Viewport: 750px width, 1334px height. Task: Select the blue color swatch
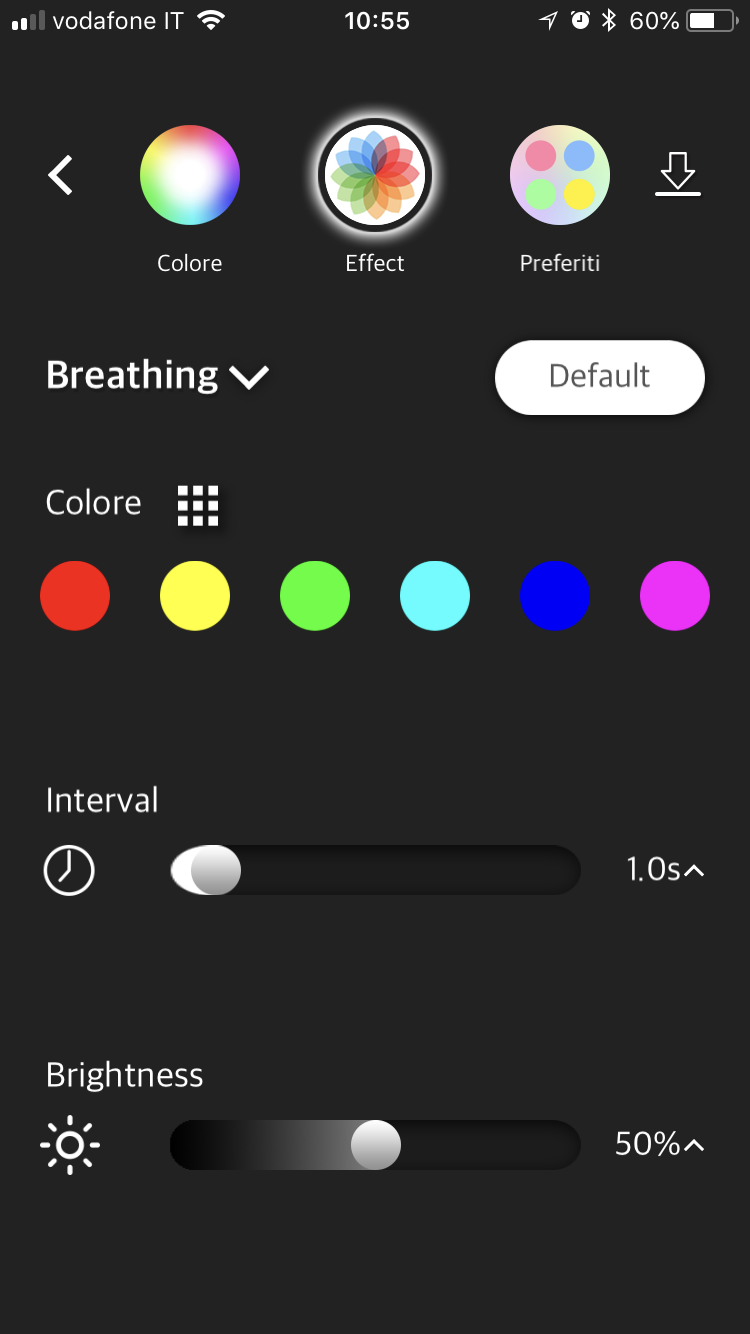[x=555, y=596]
